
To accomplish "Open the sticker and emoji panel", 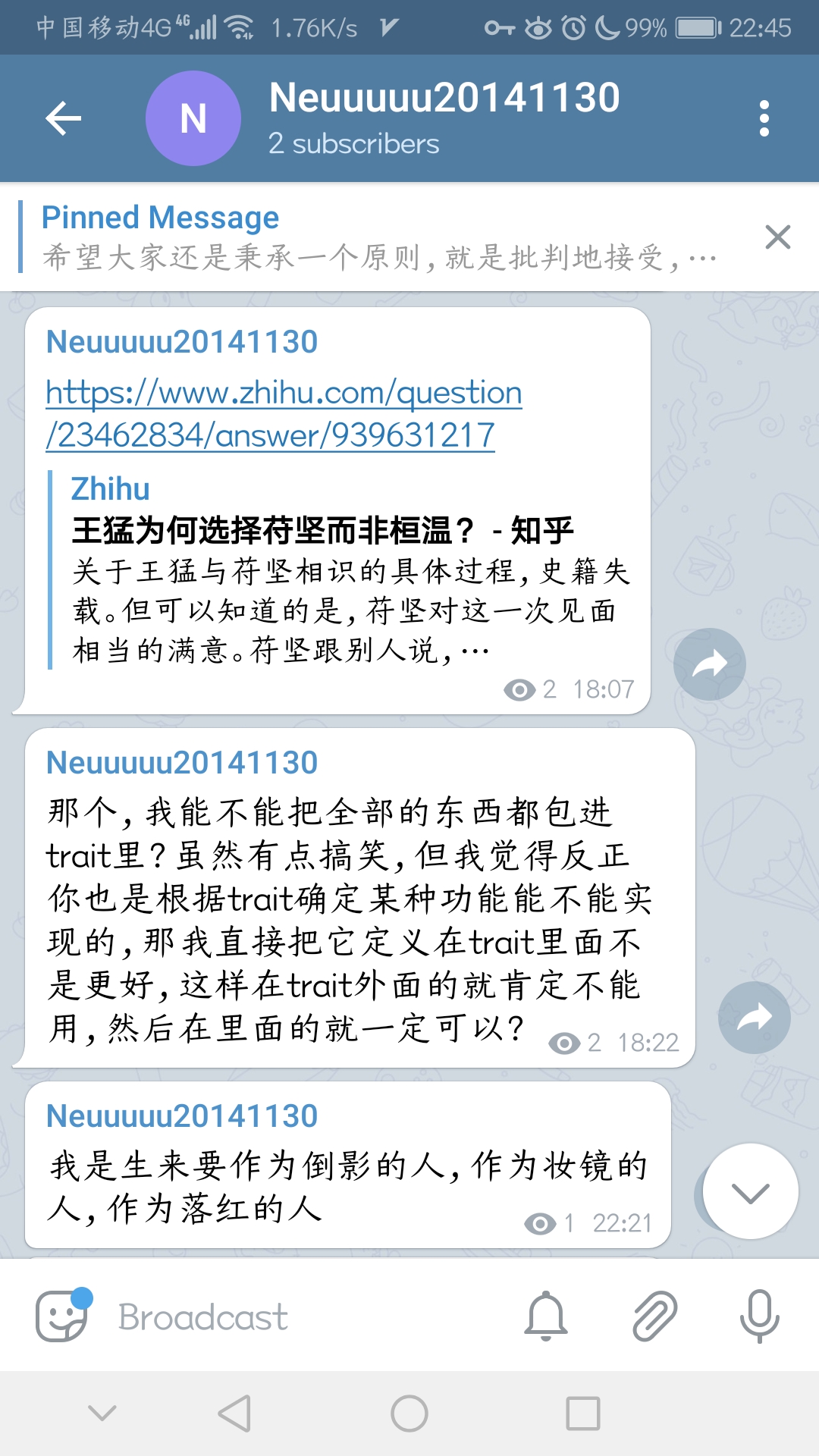I will 62,1316.
